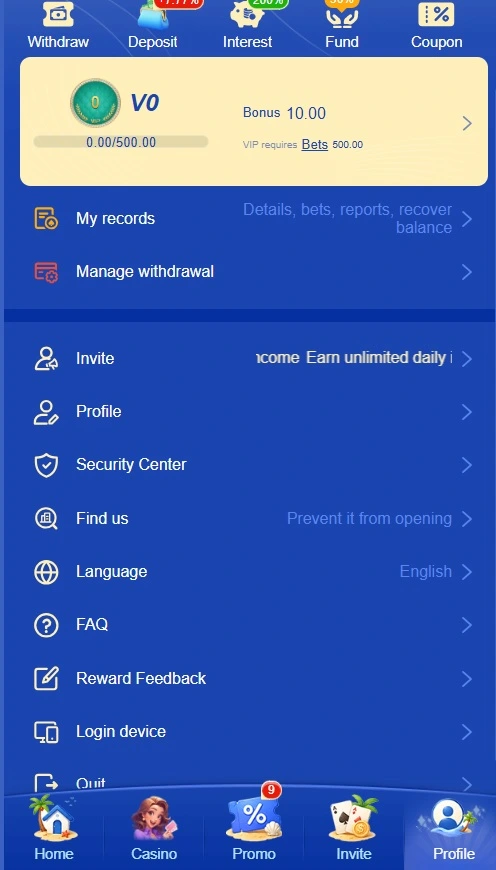Open the Invite row in the menu list
This screenshot has width=496, height=870.
point(248,358)
